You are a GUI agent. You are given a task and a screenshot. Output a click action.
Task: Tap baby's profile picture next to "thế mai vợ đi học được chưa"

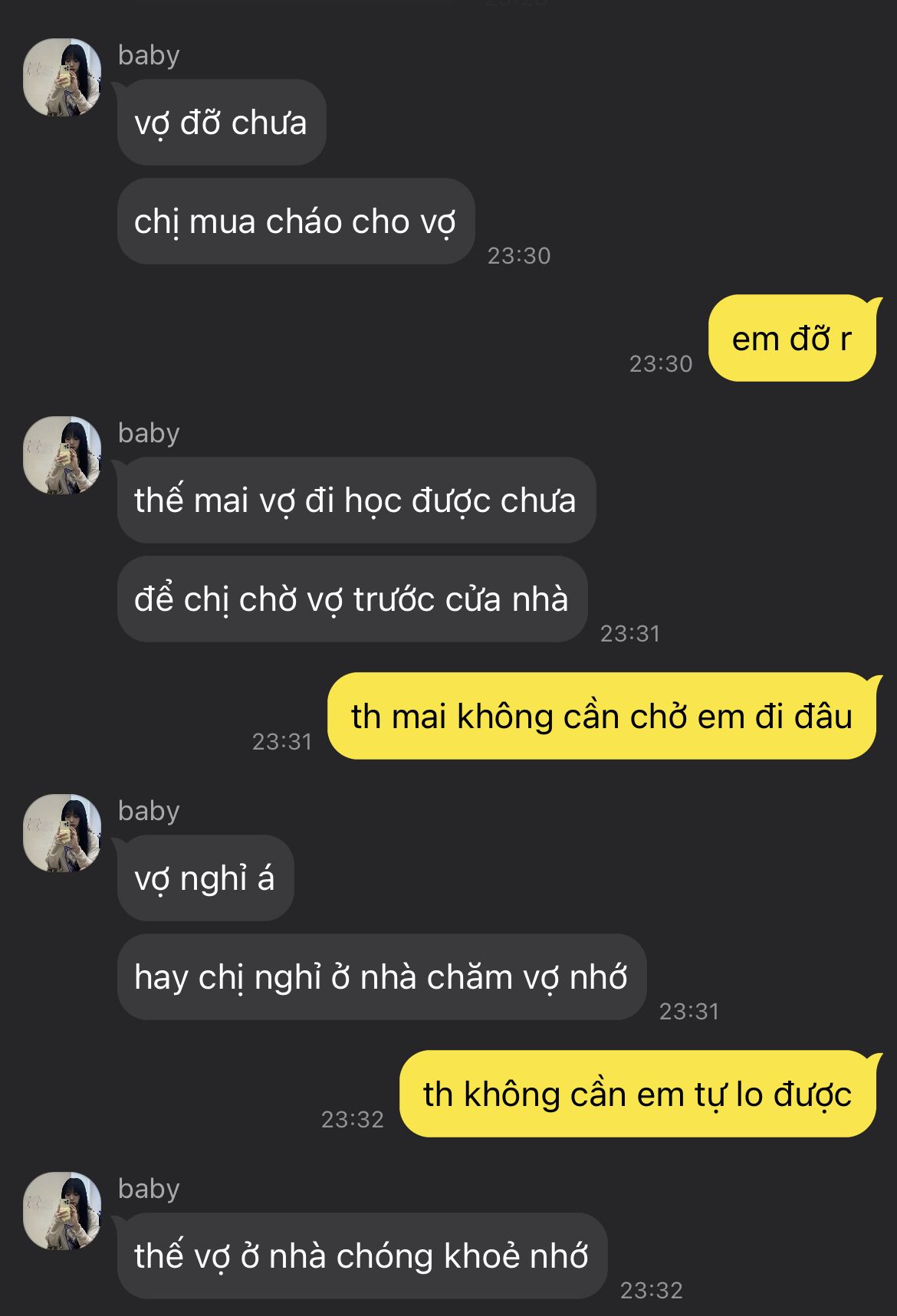pyautogui.click(x=62, y=455)
